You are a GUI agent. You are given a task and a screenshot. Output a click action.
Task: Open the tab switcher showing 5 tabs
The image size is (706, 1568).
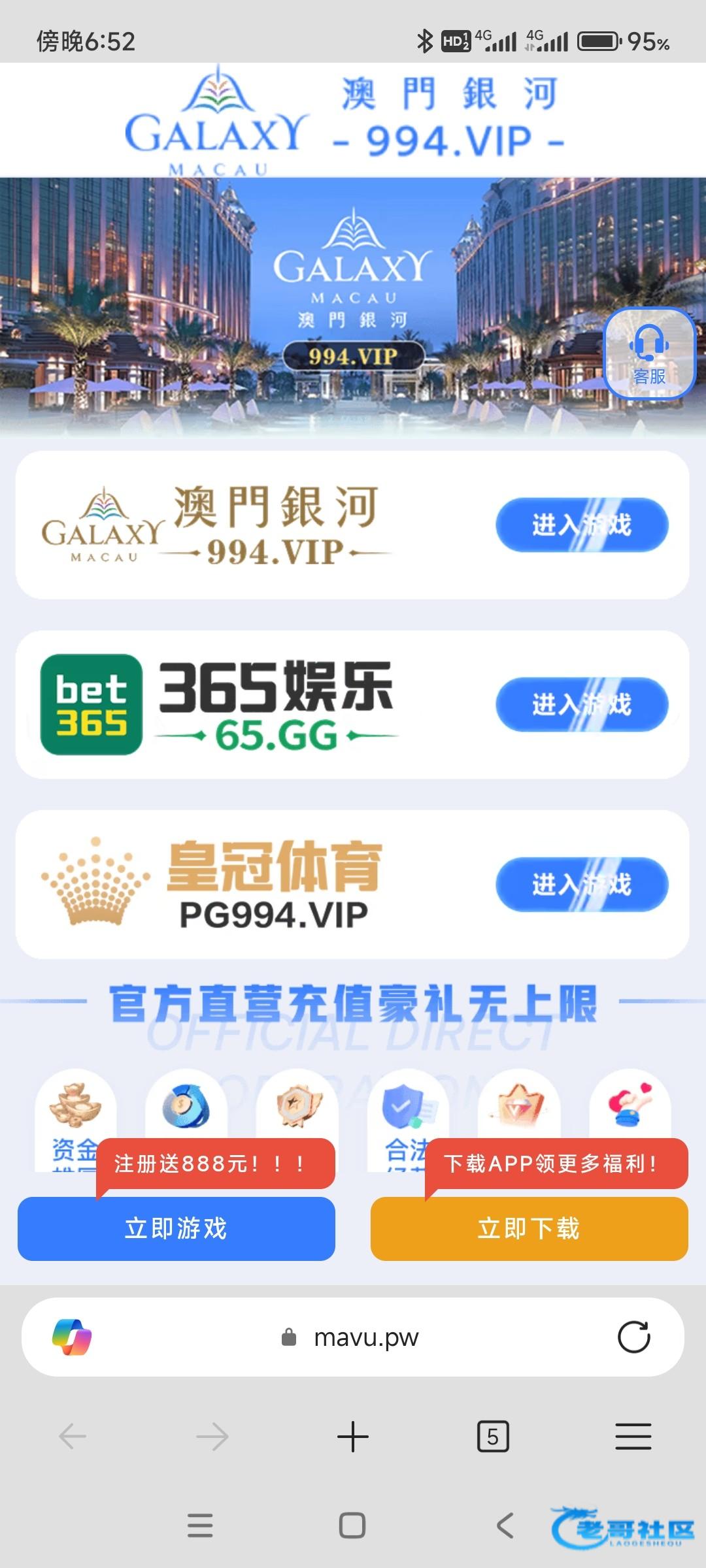point(493,1437)
